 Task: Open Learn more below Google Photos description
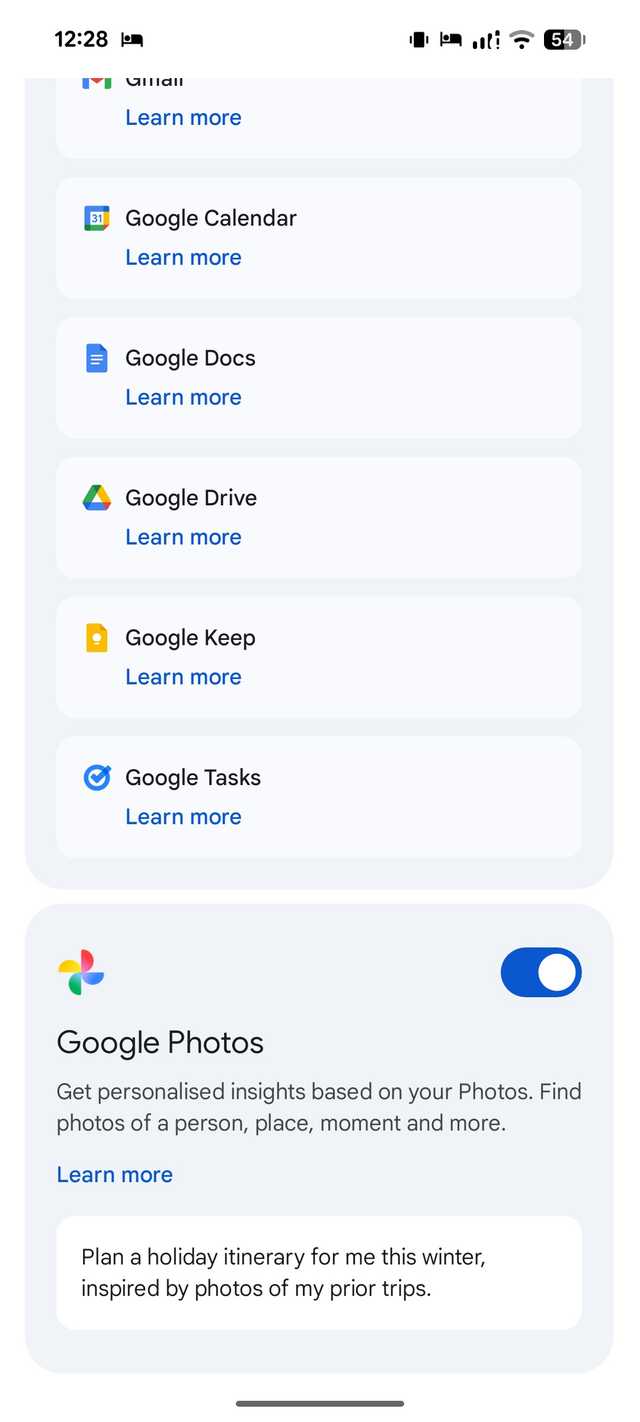click(x=115, y=1175)
